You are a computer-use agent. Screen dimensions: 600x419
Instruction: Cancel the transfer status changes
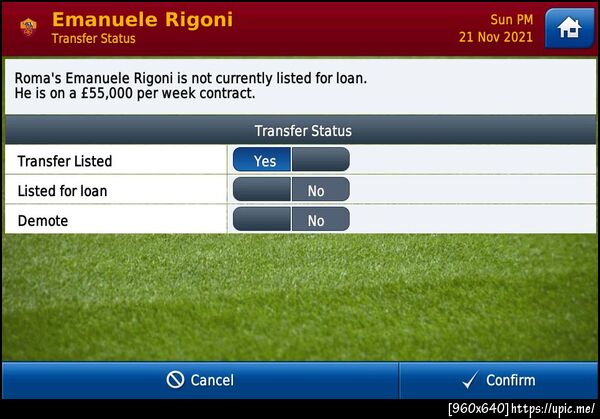point(200,380)
